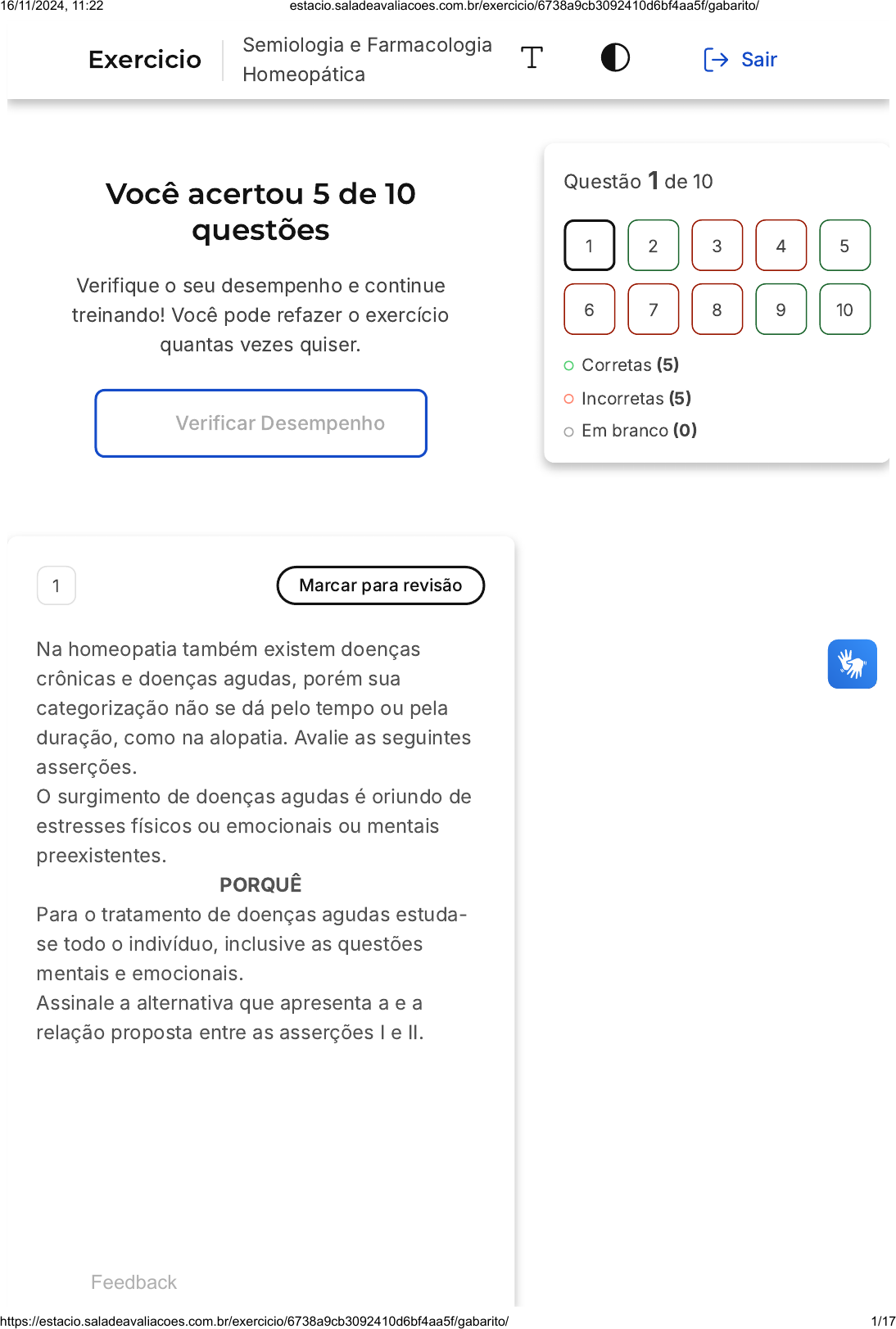The width and height of the screenshot is (896, 1329).
Task: Go to question 8
Action: point(717,310)
